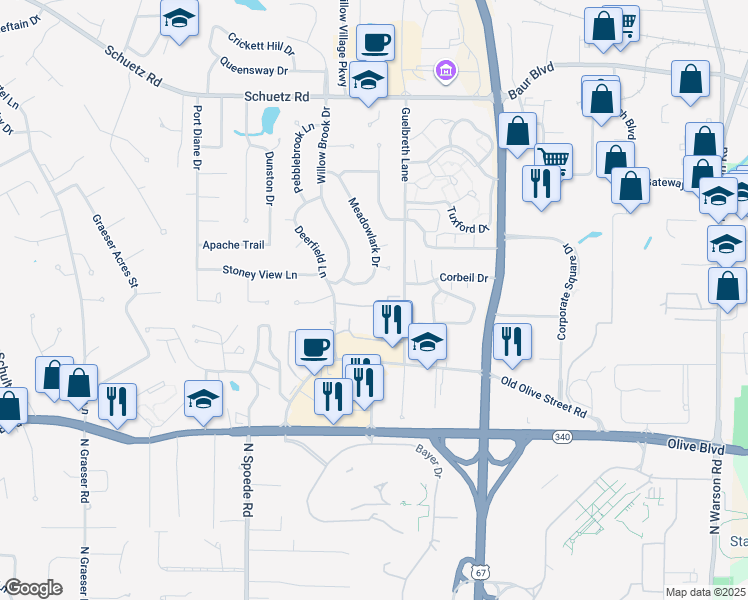
Task: Tap the school marker above Old Olive Street Rd
Action: coord(427,345)
